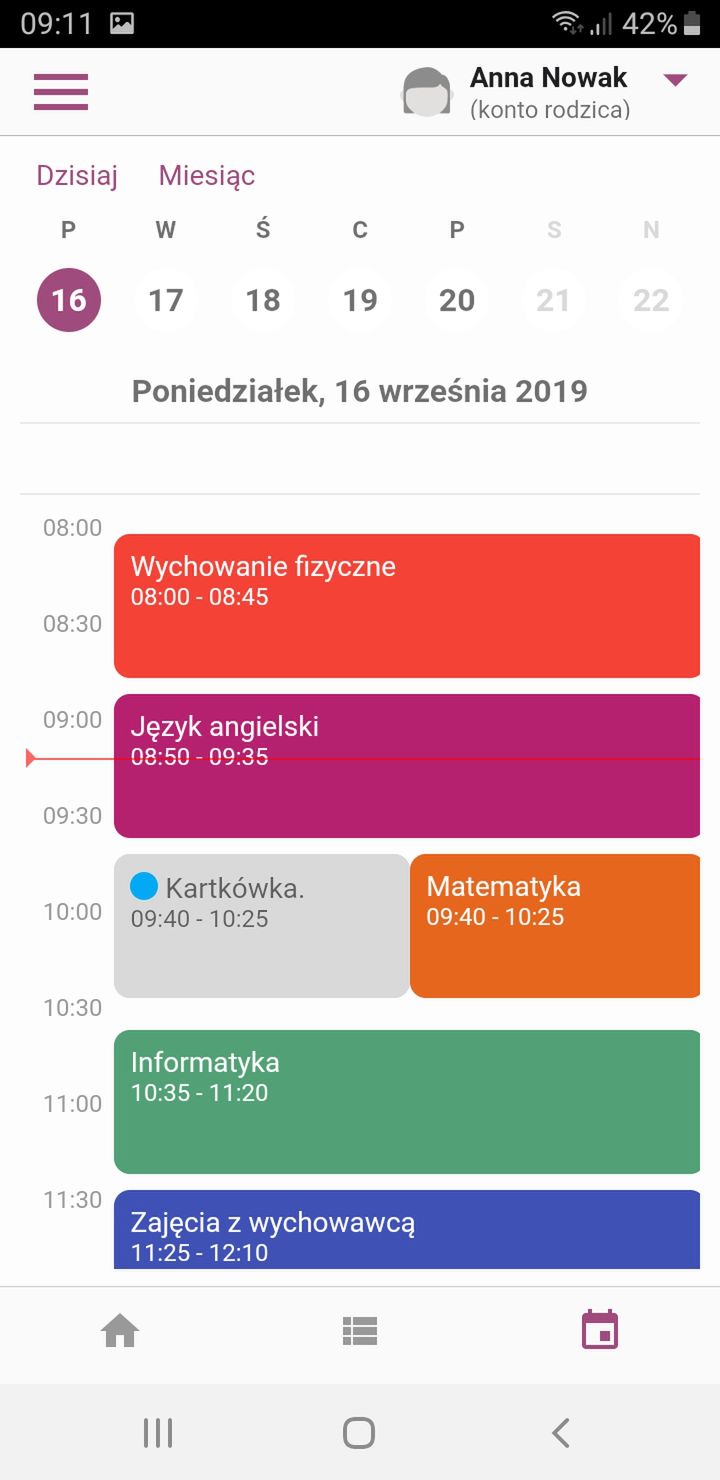Open the Matematyka lesson
This screenshot has height=1480, width=720.
coord(555,926)
